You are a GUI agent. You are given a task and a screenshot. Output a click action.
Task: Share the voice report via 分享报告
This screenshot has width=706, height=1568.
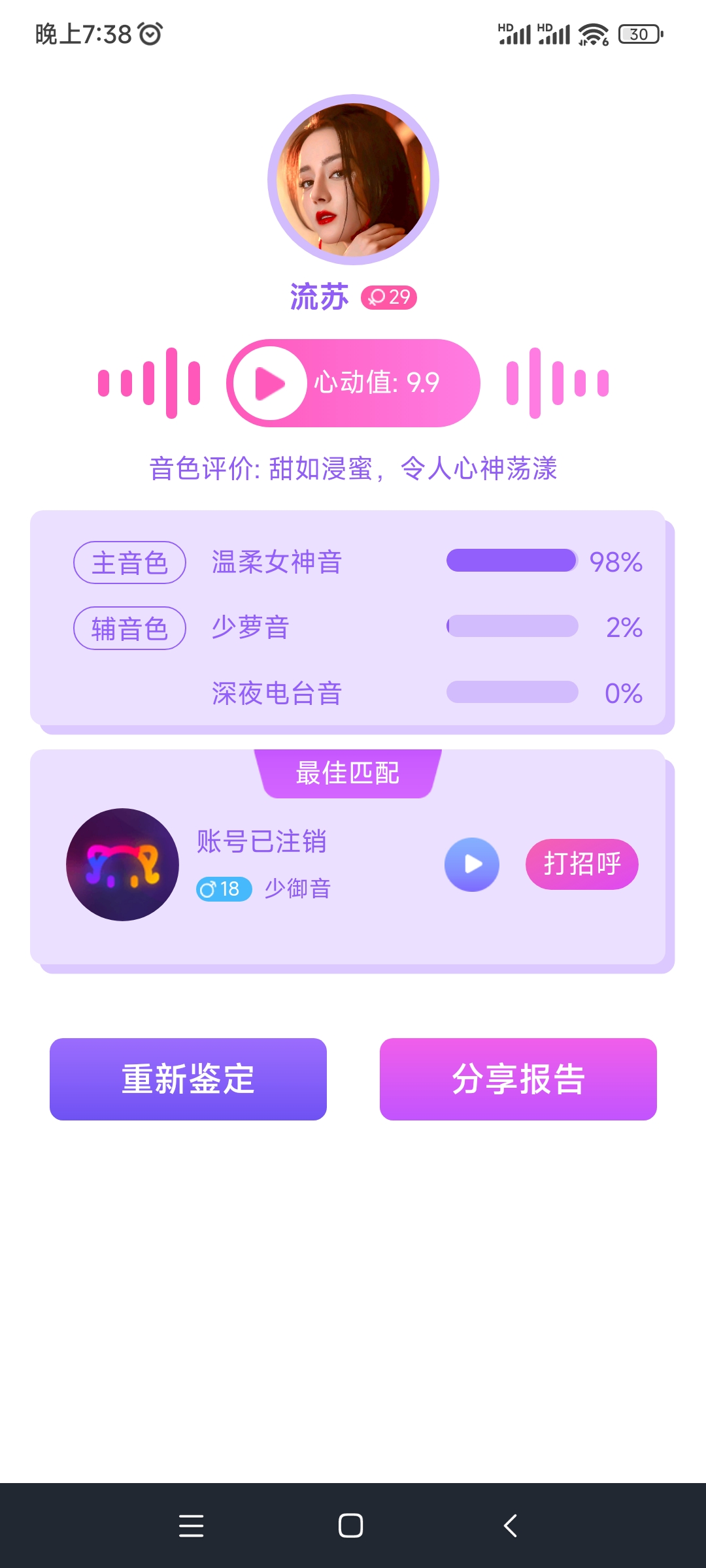[518, 1079]
